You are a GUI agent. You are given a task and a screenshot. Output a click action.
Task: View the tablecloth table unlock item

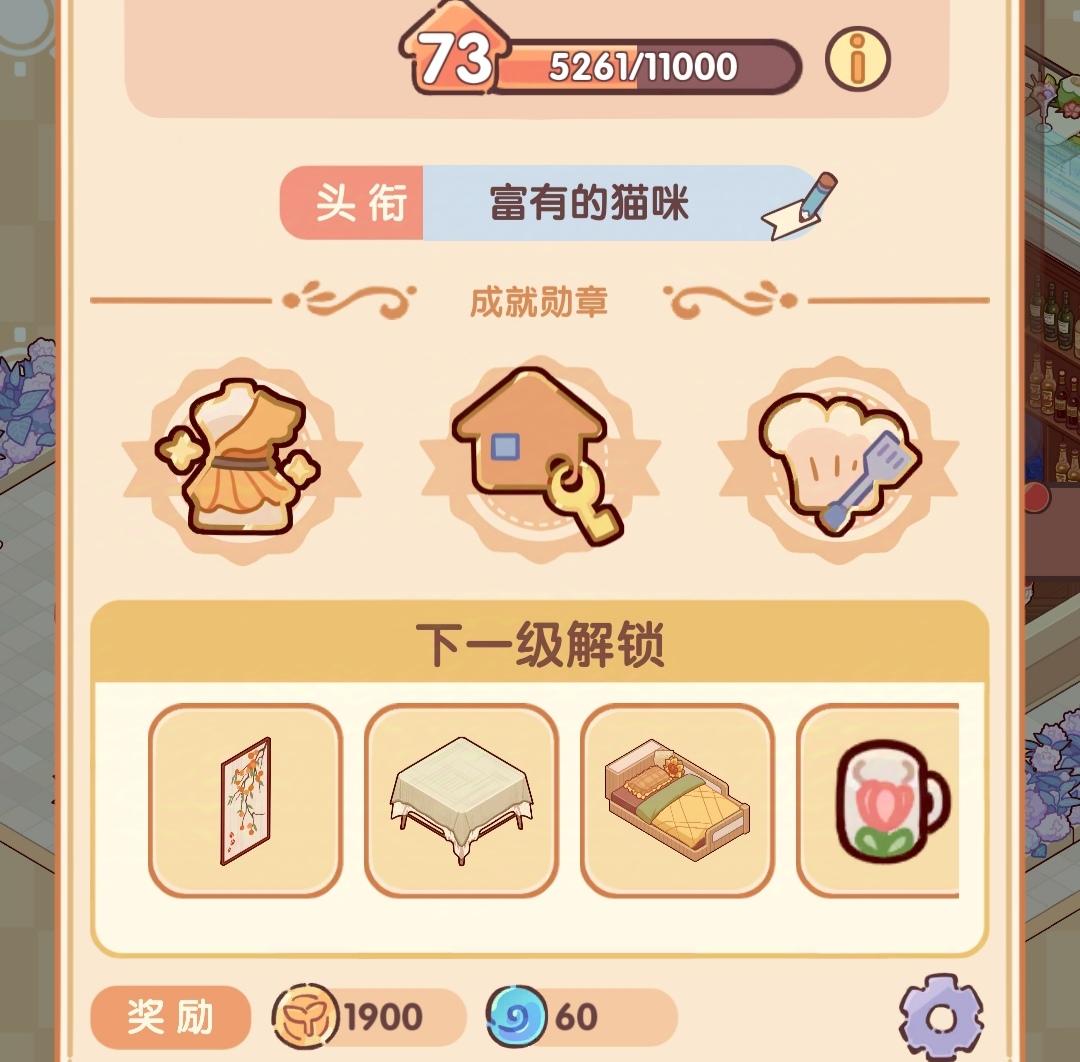coord(461,800)
